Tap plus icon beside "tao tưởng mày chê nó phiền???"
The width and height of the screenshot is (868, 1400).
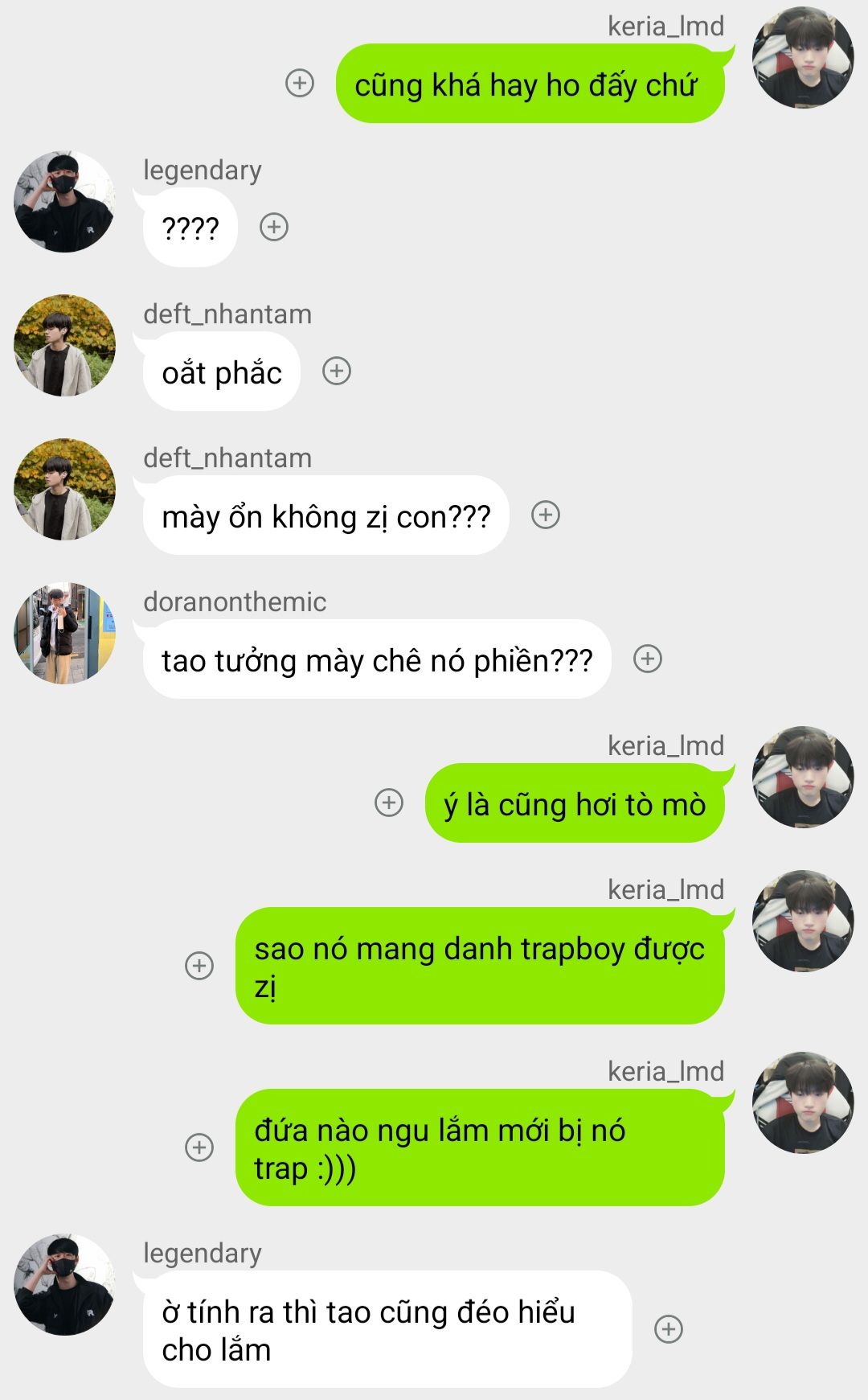(648, 659)
